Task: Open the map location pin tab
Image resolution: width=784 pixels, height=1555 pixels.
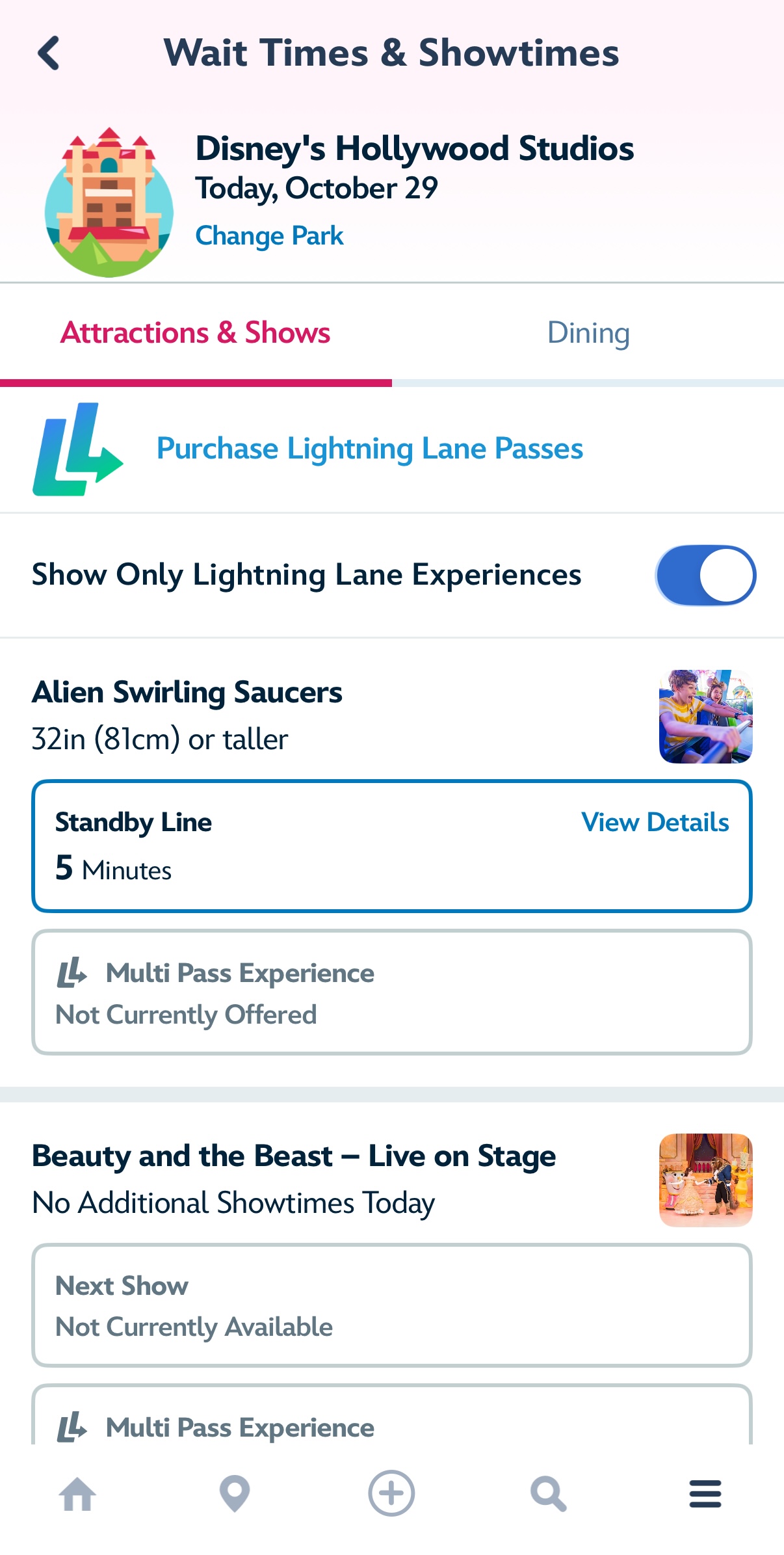Action: point(235,1494)
